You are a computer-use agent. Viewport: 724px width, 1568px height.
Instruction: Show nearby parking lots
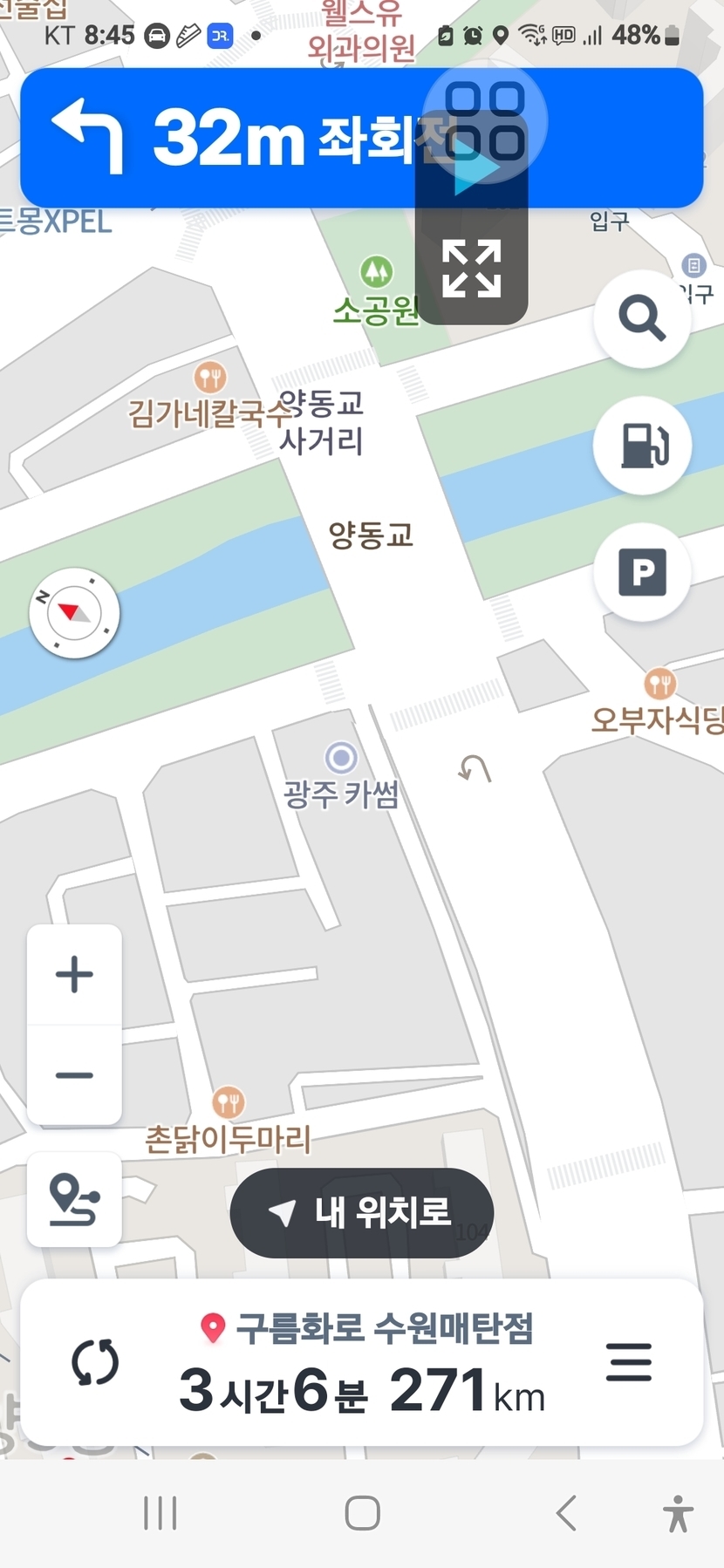642,572
